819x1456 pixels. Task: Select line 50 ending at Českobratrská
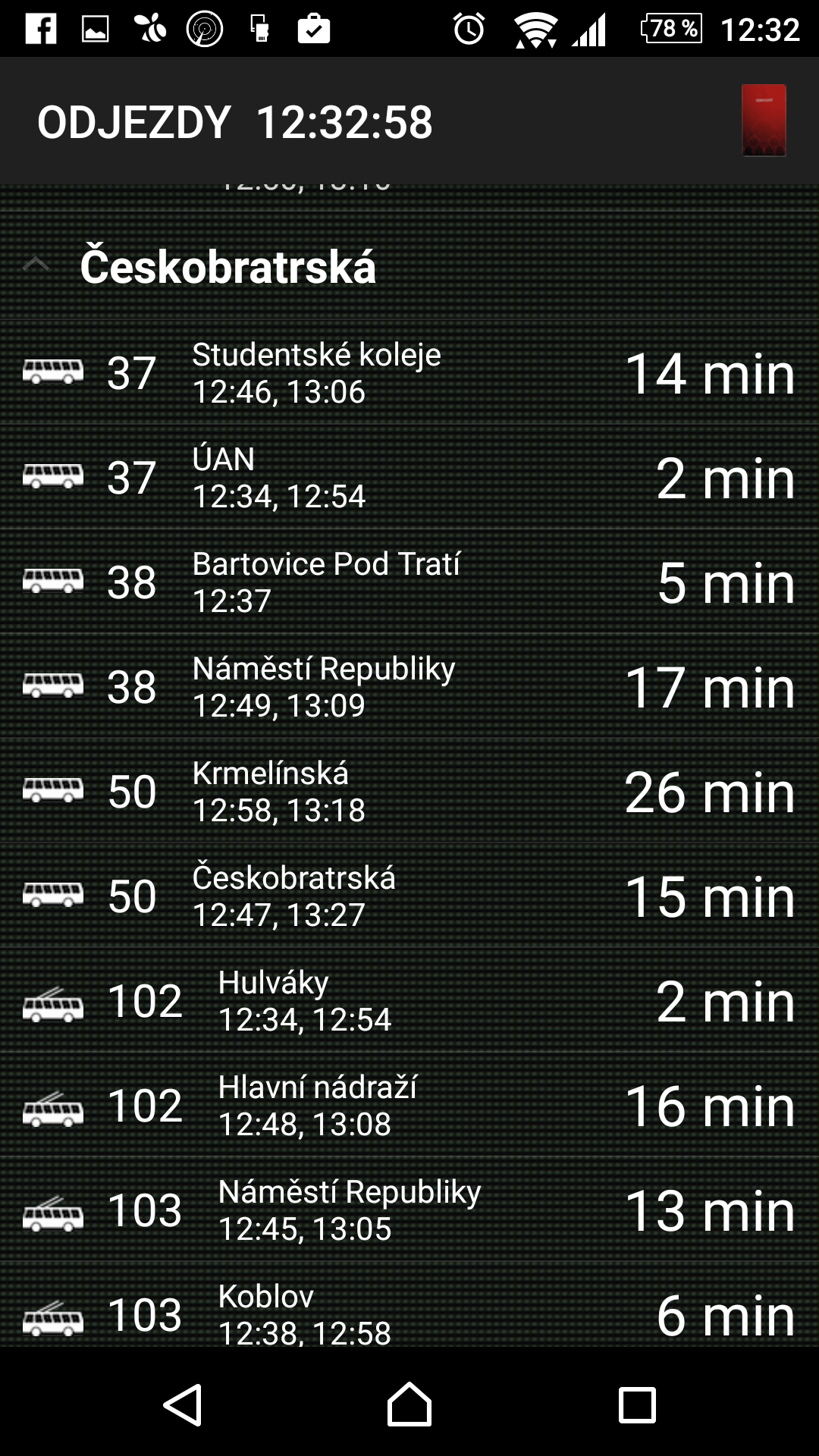coord(409,896)
